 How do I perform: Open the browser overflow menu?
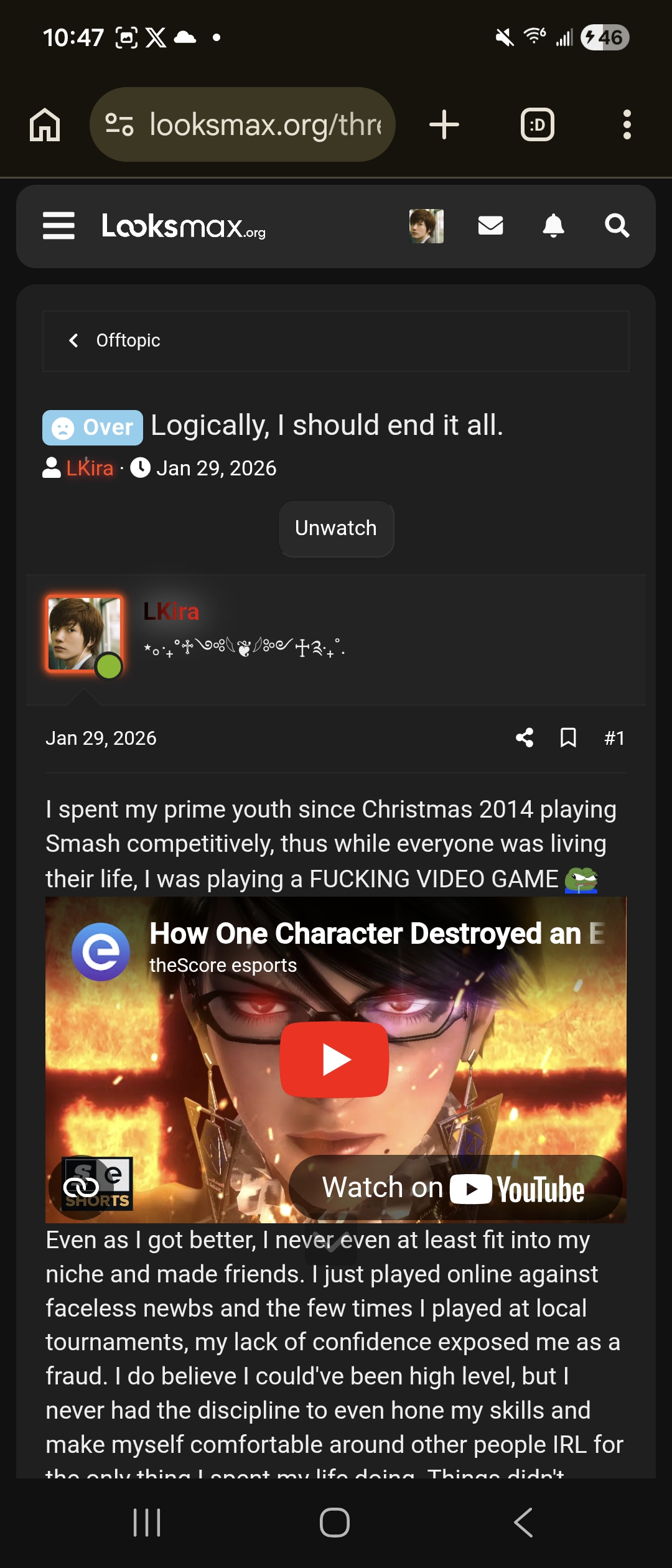click(627, 124)
